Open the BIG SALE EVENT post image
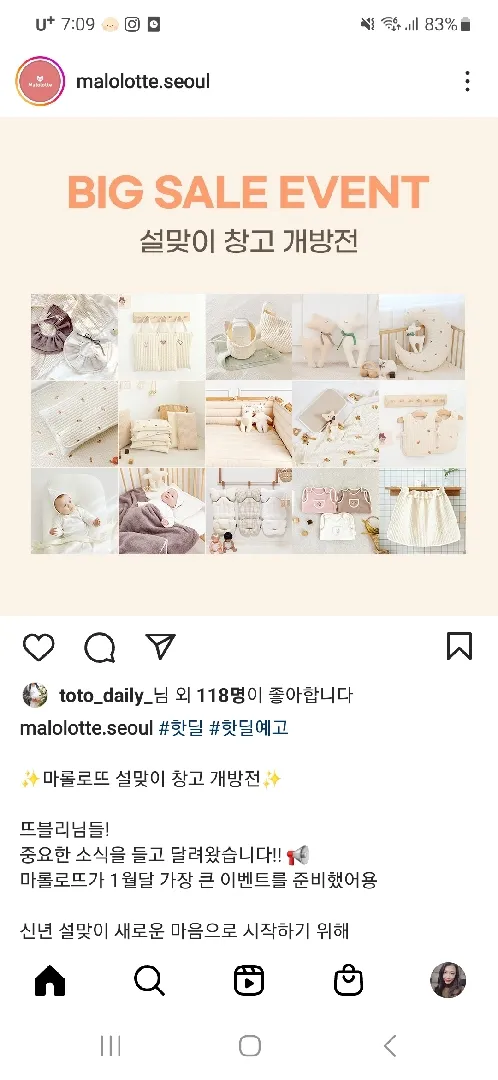 click(x=249, y=366)
